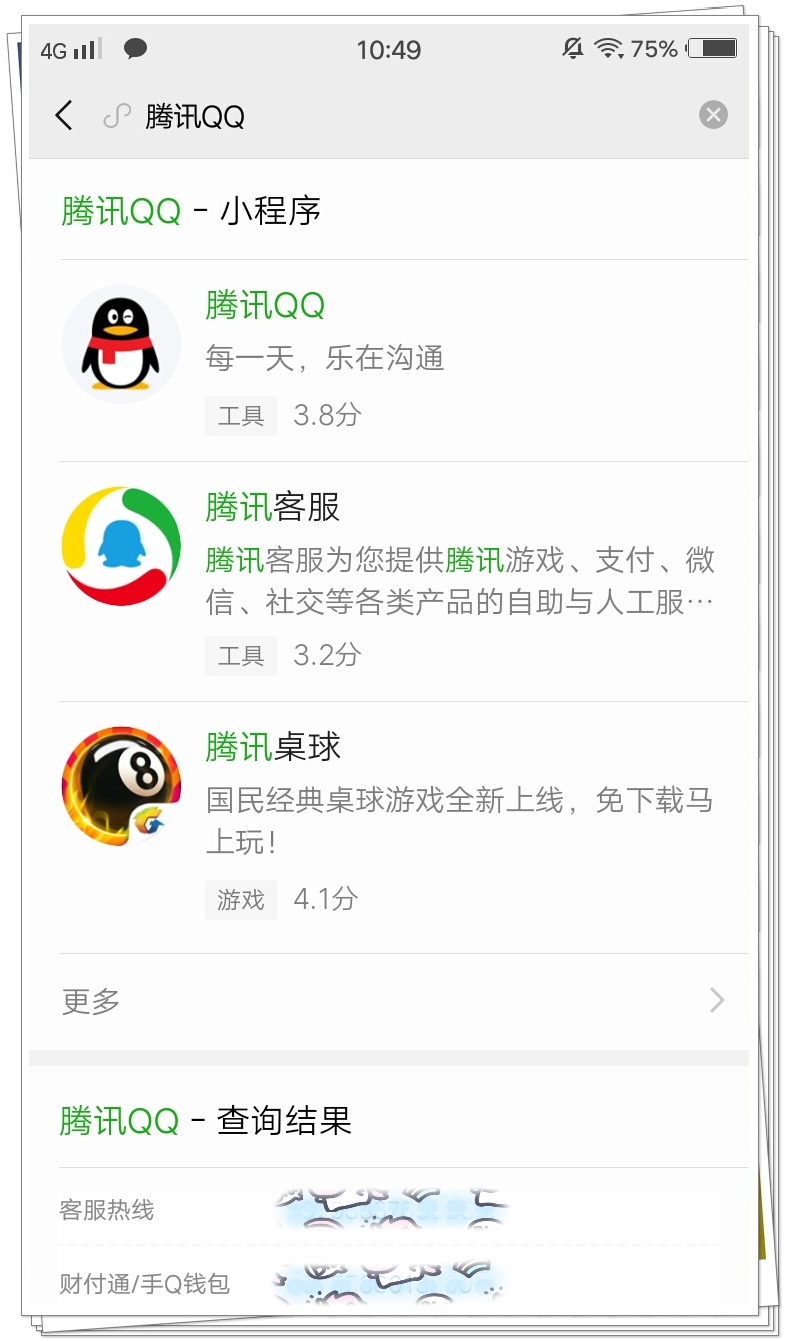Tap the Wi-Fi icon in the status bar
The width and height of the screenshot is (790, 1341).
[609, 48]
